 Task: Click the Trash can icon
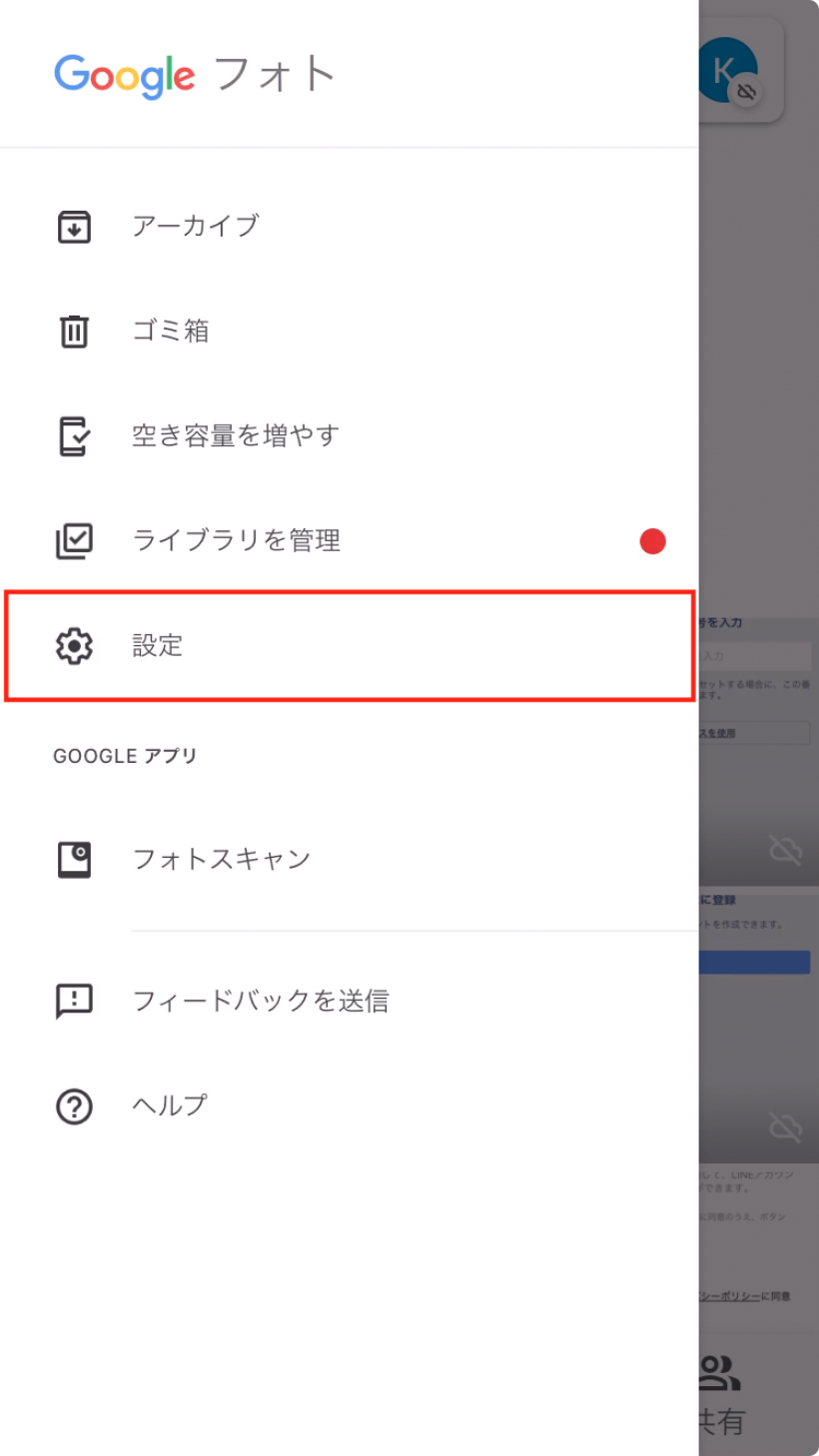[73, 330]
